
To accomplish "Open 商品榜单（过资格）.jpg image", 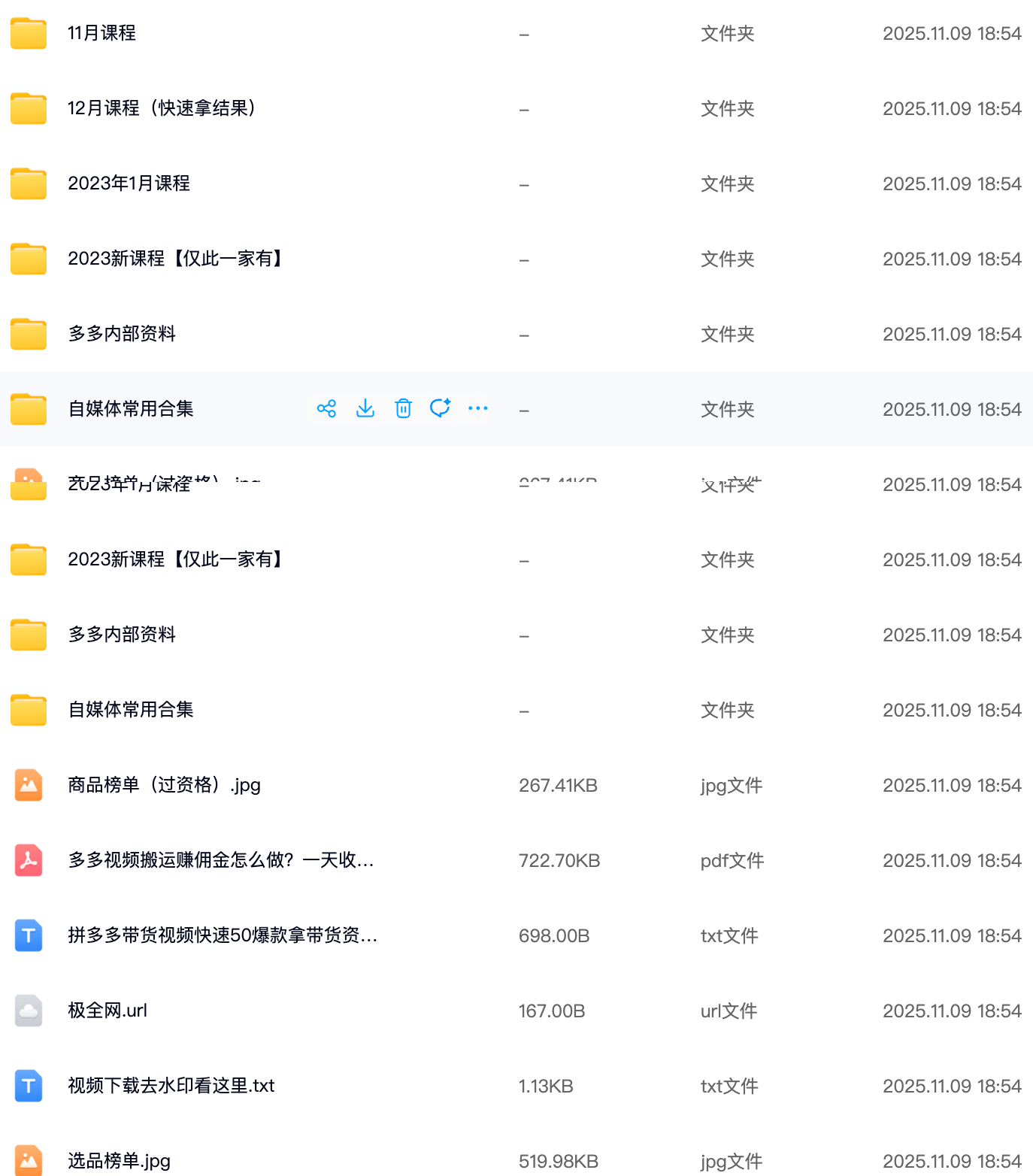I will point(164,785).
